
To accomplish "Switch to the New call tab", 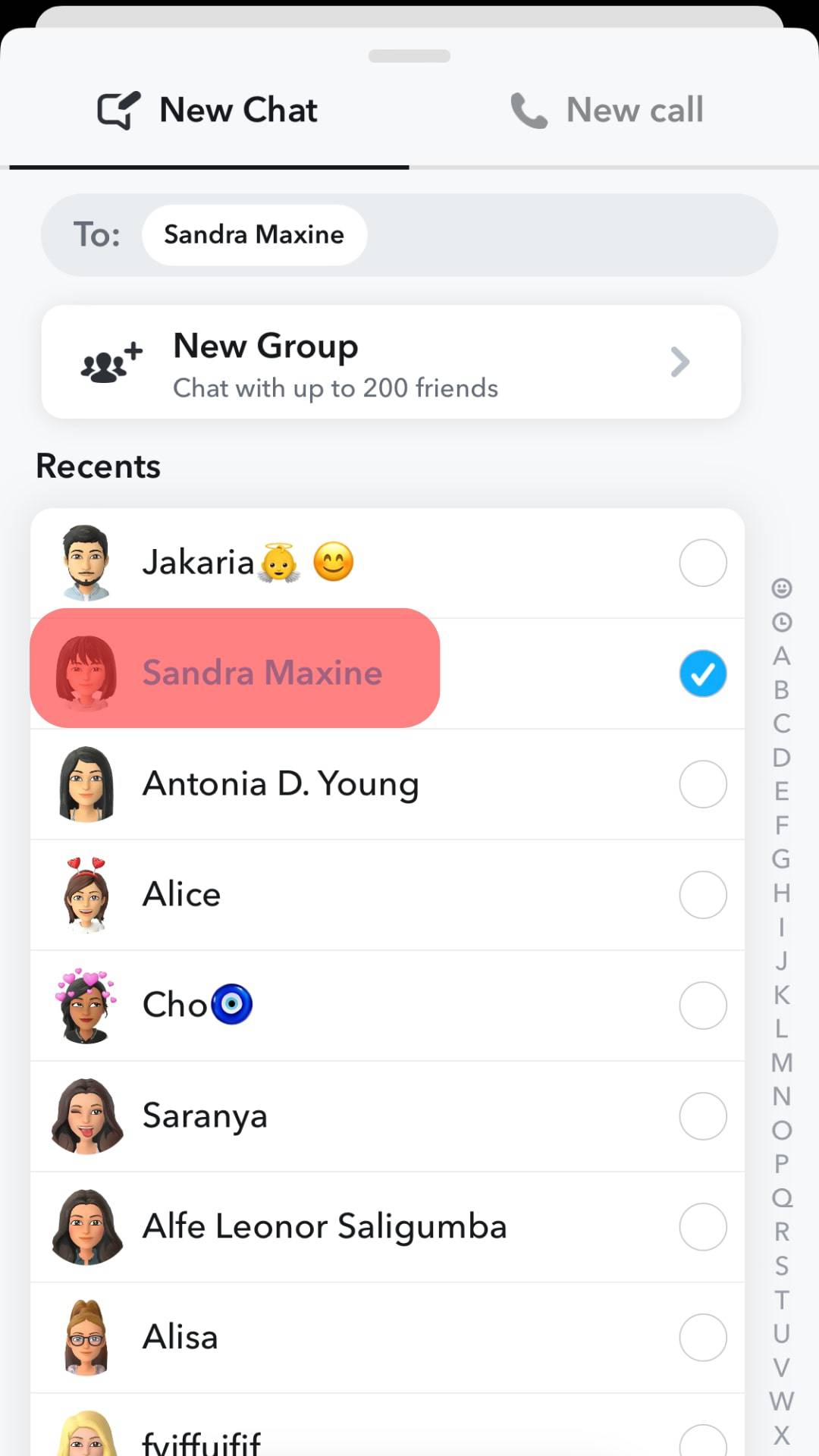I will [x=608, y=111].
